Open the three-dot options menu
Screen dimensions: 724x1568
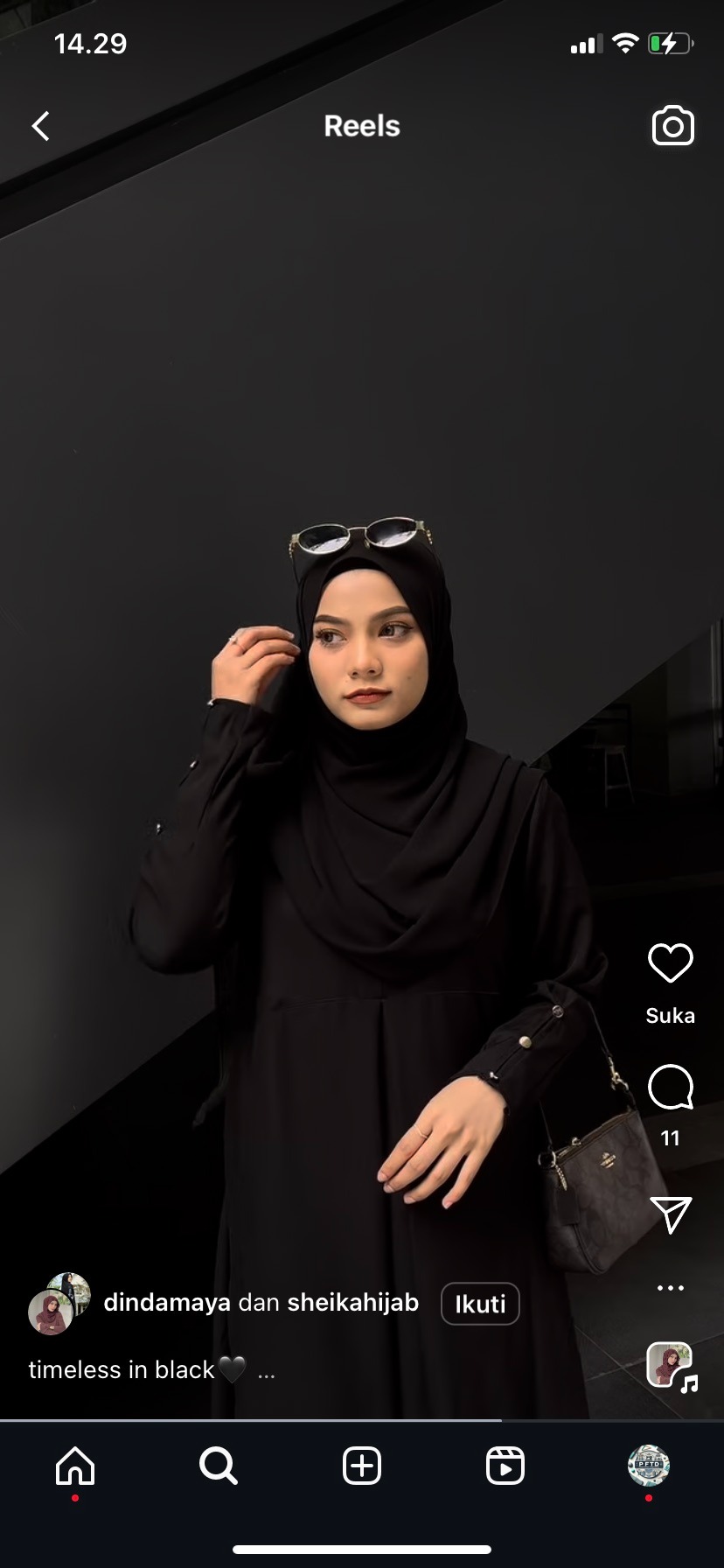point(670,1288)
